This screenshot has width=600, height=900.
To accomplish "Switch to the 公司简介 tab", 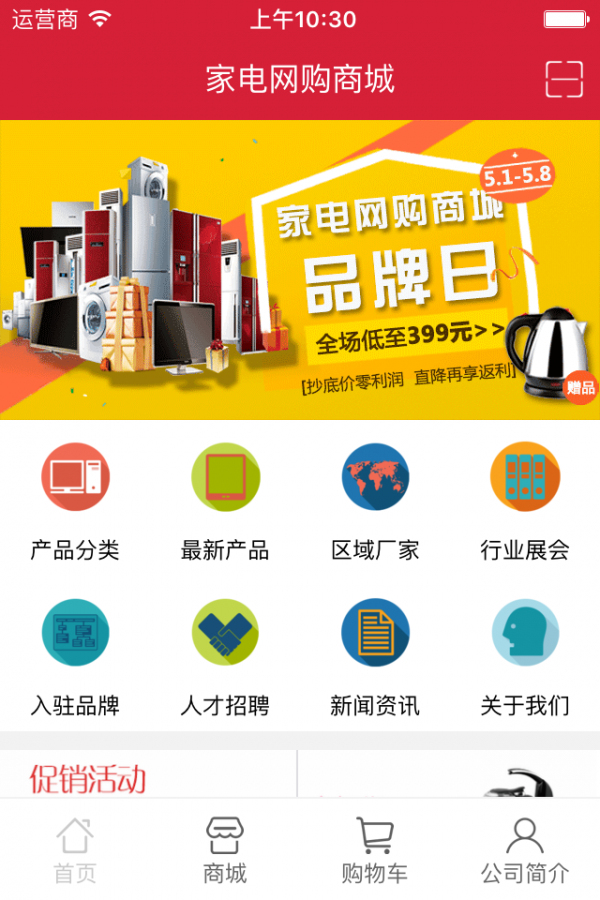I will [525, 850].
